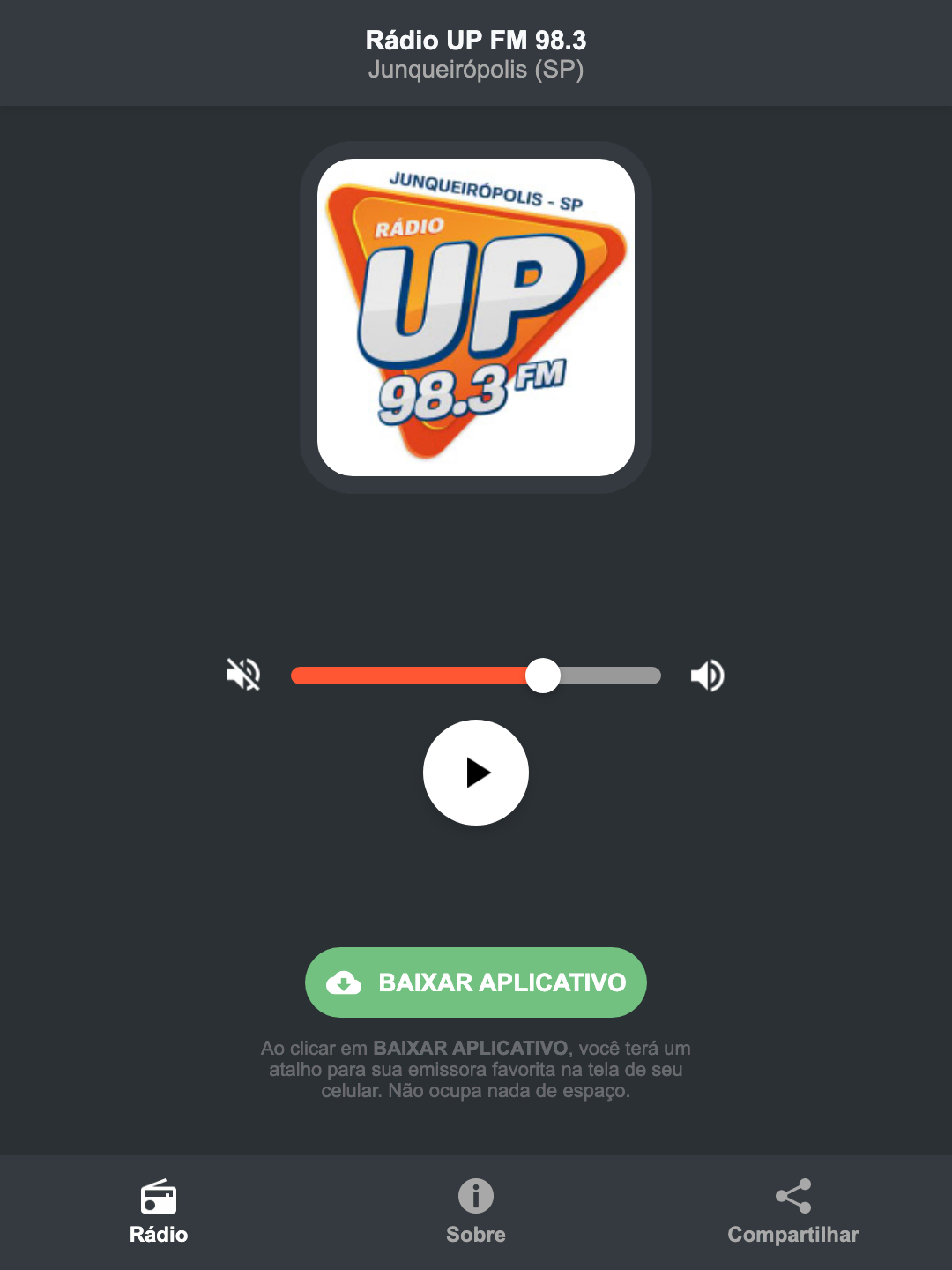Image resolution: width=952 pixels, height=1270 pixels.
Task: Click the radio icon in bottom navigation
Action: click(x=159, y=1198)
